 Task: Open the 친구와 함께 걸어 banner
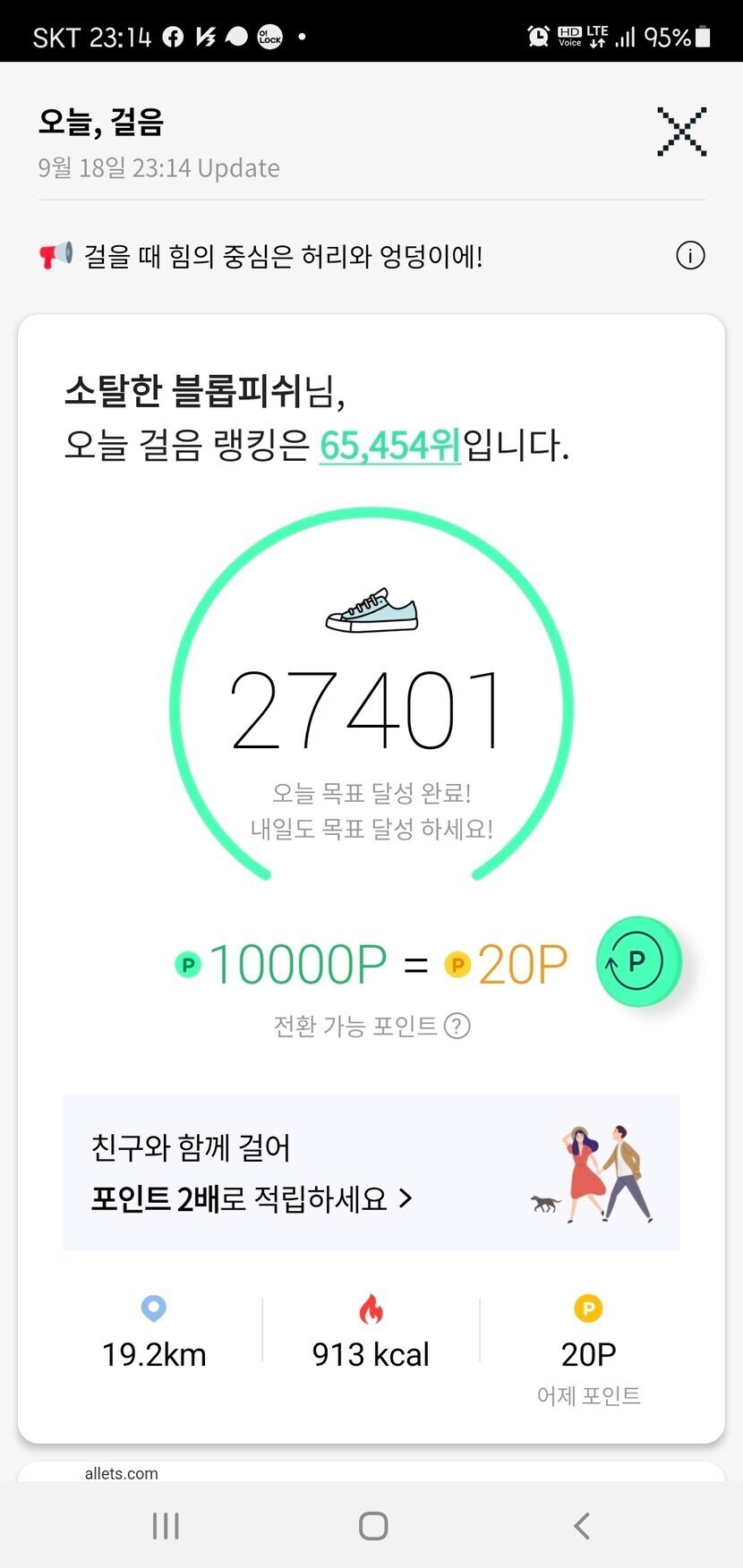(371, 1172)
